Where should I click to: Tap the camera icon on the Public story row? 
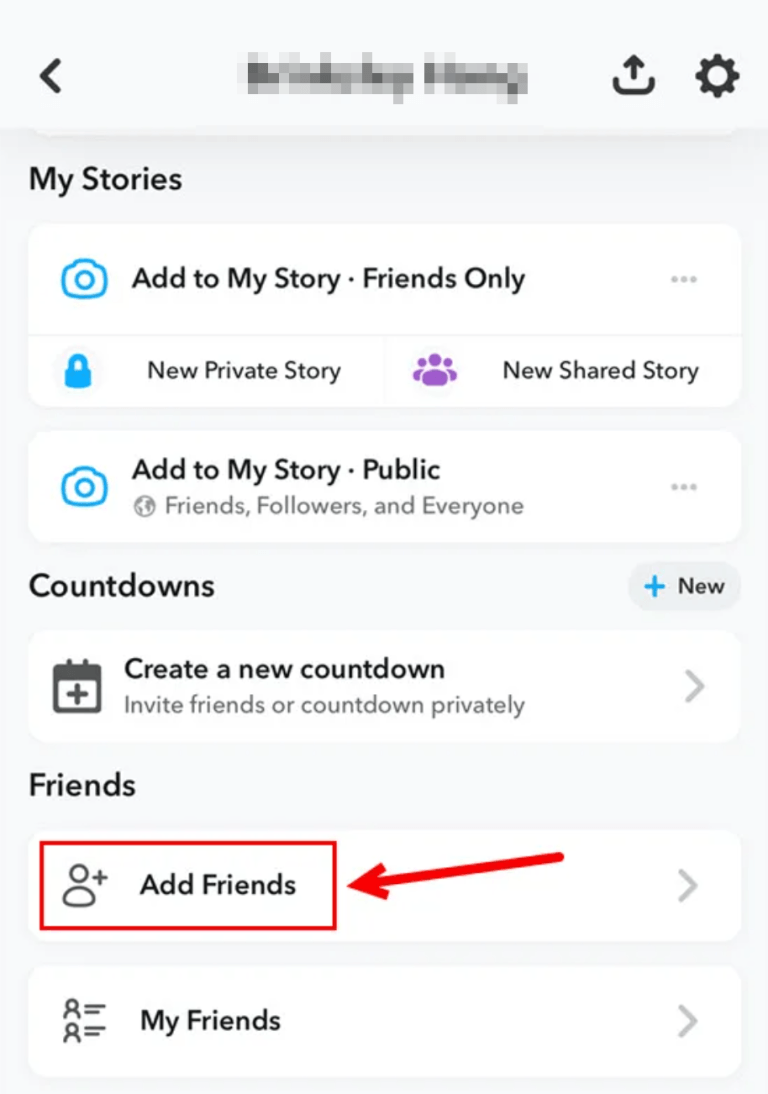84,486
